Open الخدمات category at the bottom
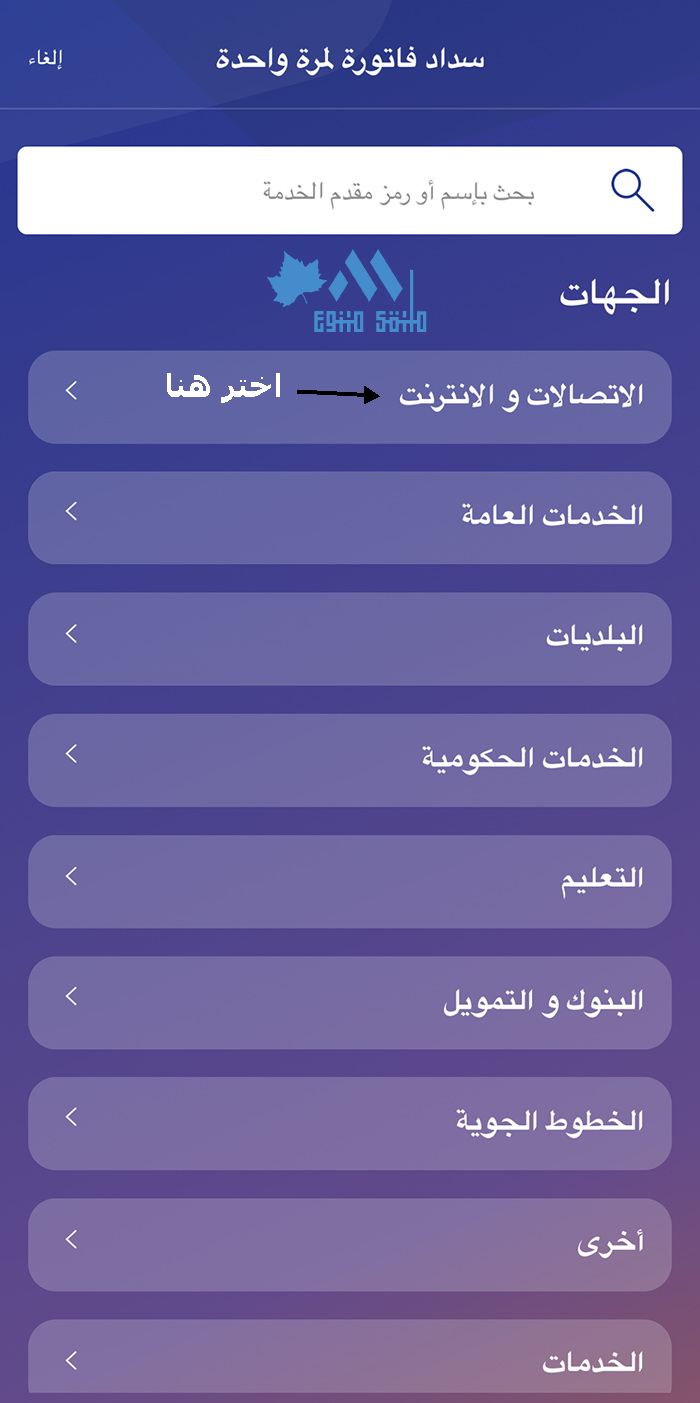 point(350,1357)
